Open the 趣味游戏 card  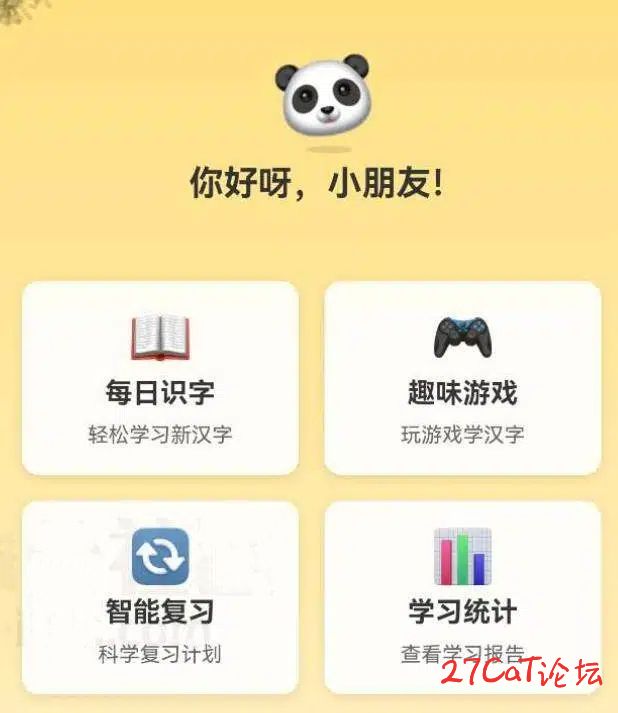pos(462,378)
